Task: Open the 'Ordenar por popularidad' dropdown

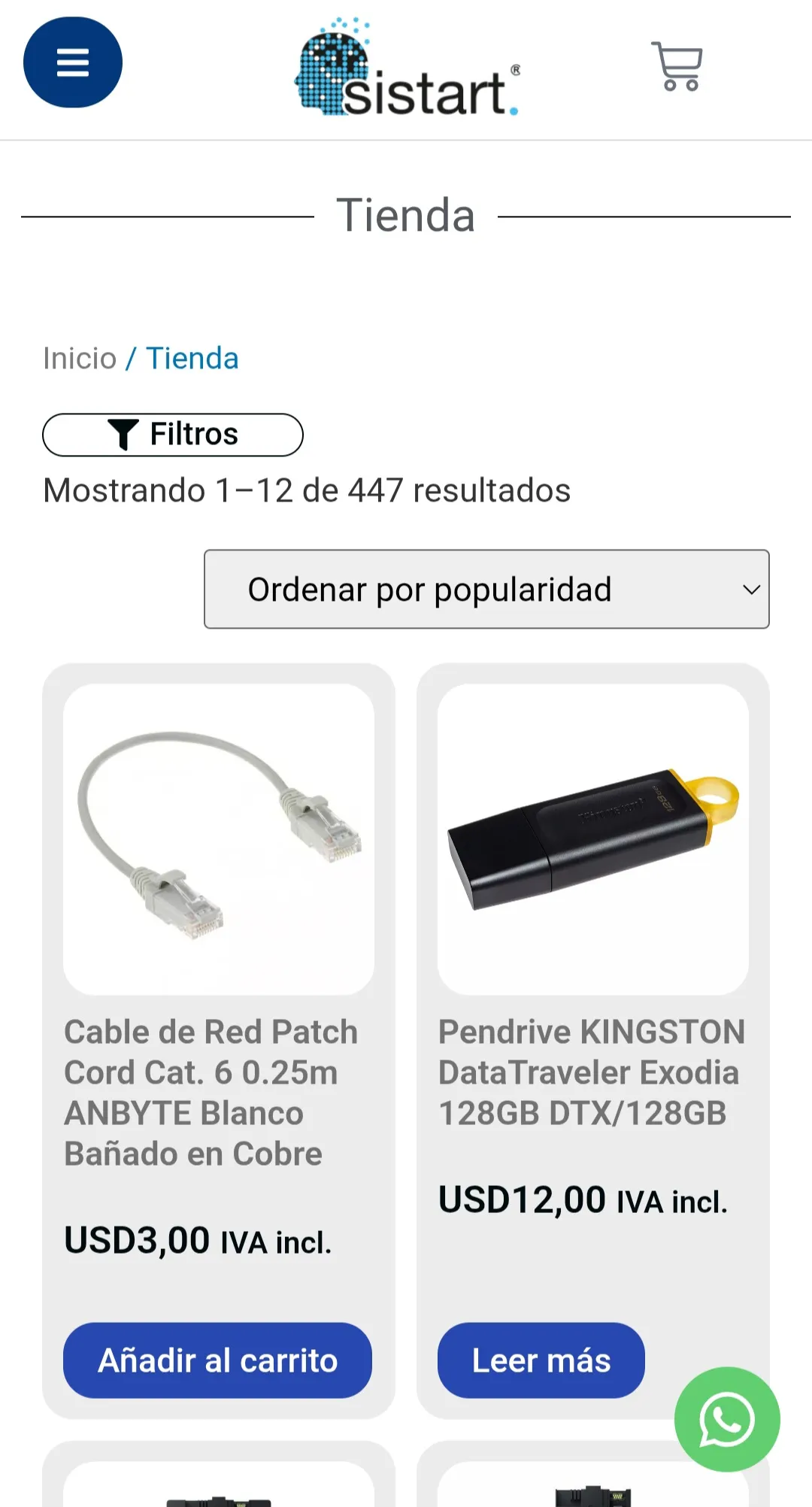Action: tap(486, 590)
